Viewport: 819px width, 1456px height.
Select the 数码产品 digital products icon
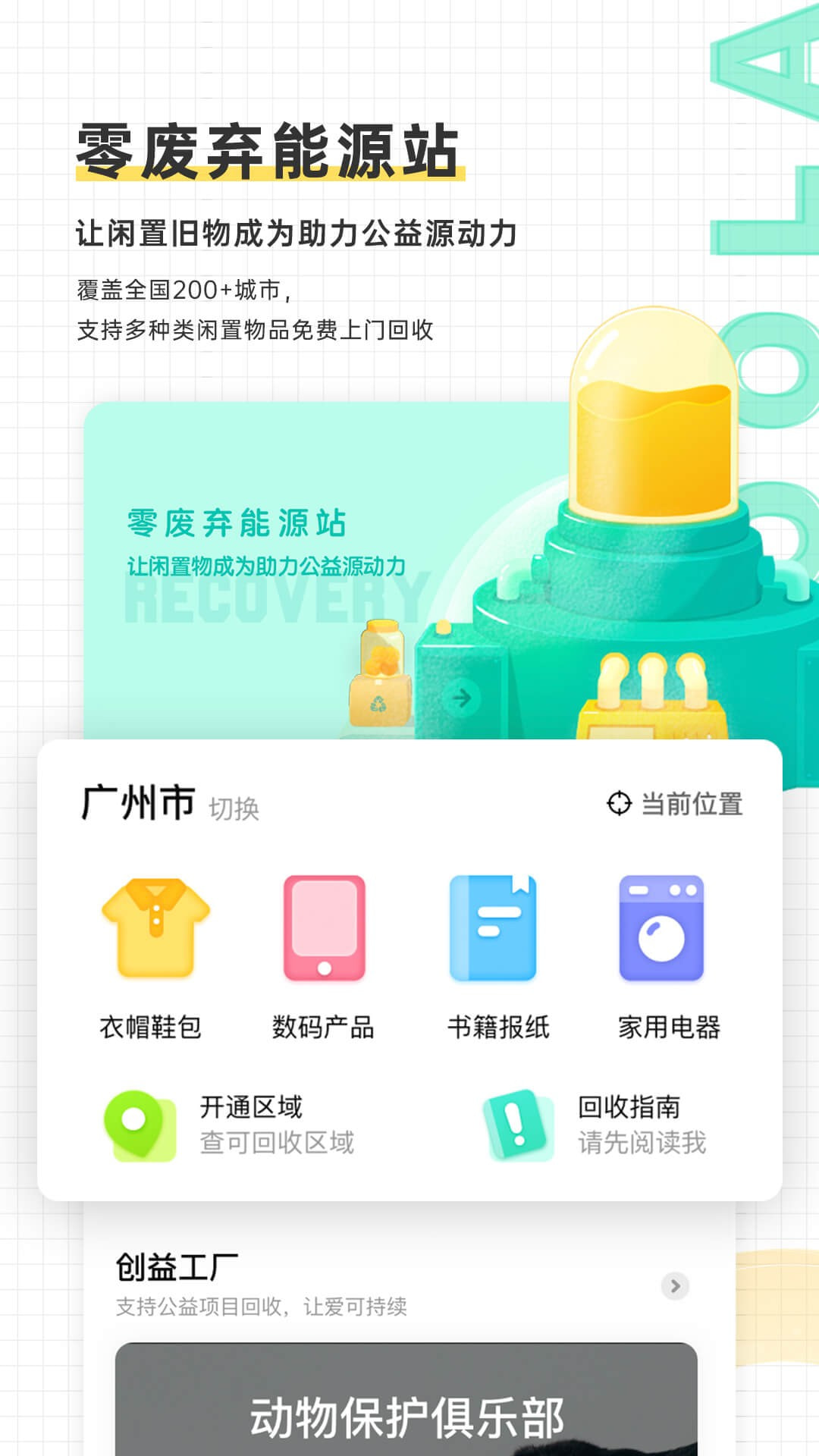323,928
